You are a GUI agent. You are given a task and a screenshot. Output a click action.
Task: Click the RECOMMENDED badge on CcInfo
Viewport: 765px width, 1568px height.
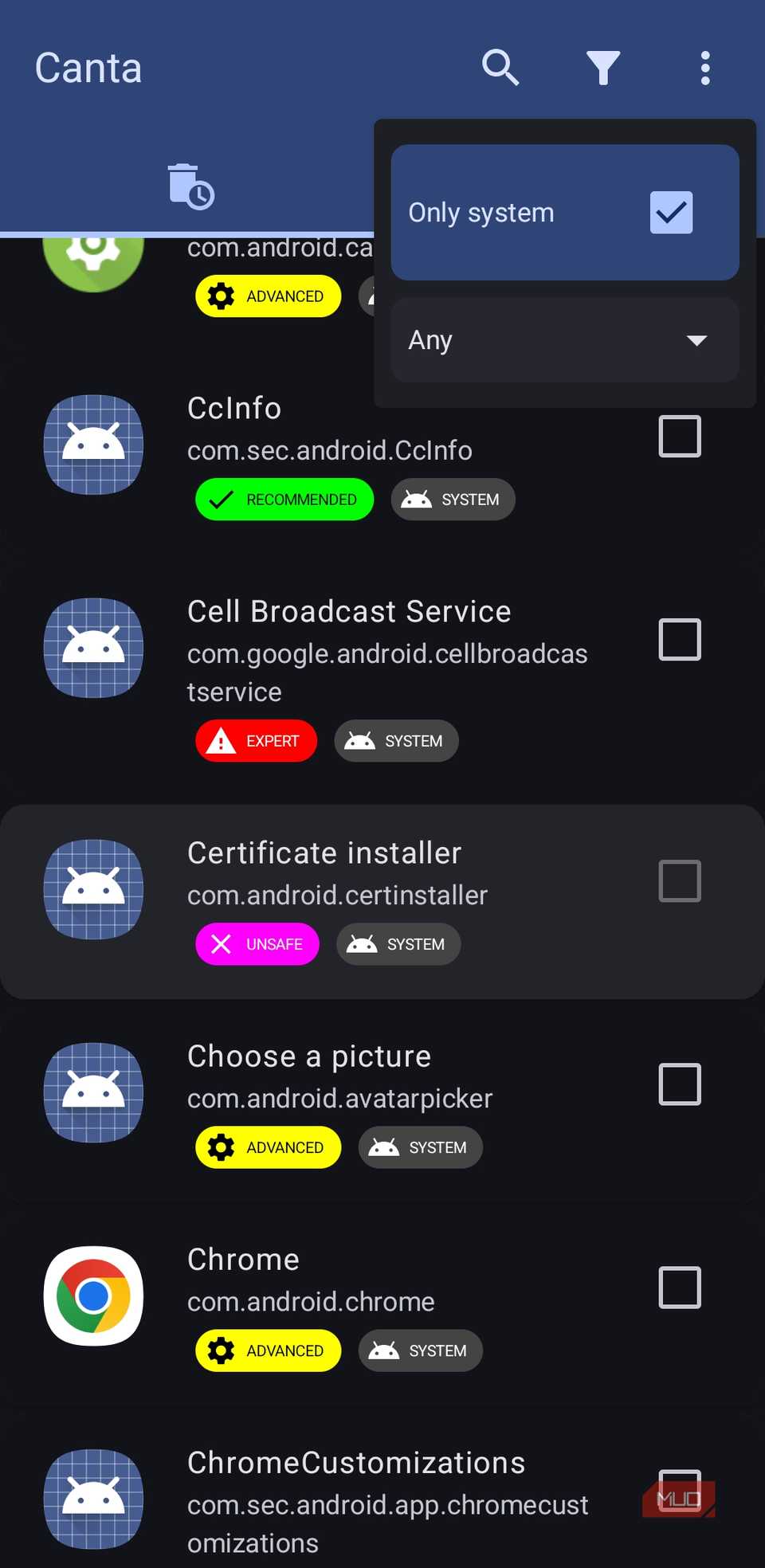[284, 499]
